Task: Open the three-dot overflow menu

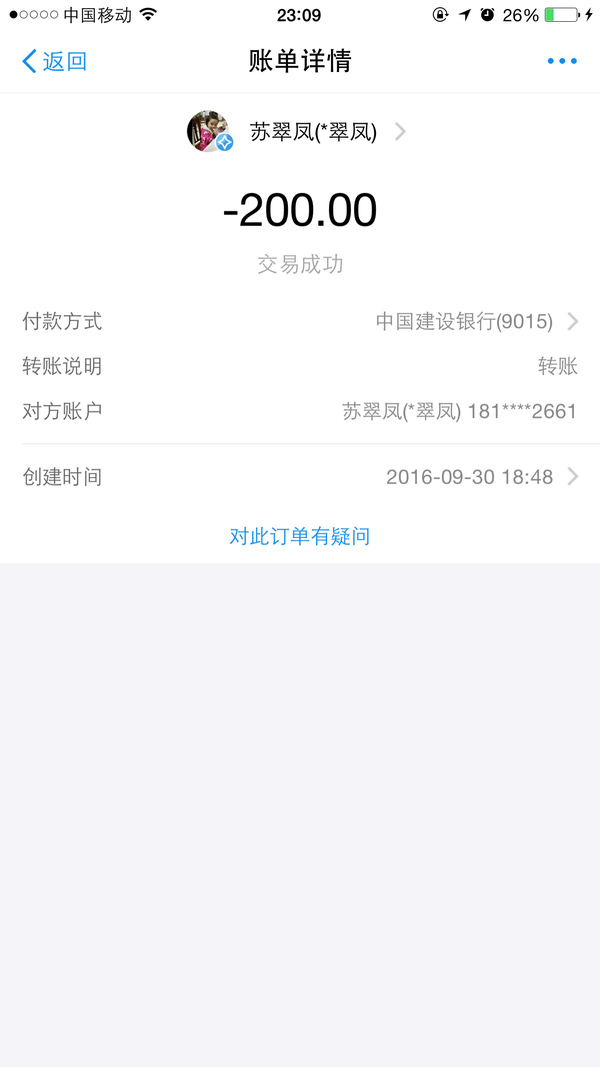Action: pos(562,61)
